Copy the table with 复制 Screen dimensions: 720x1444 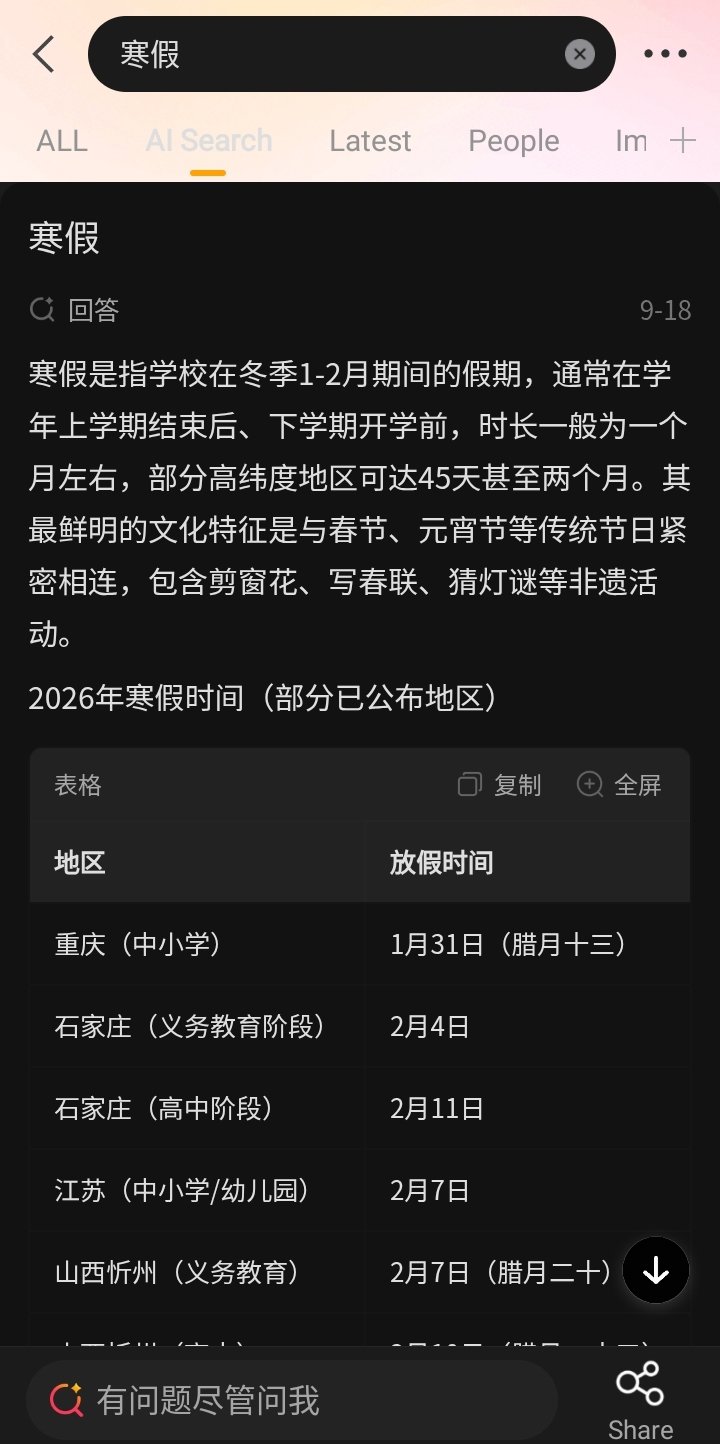pyautogui.click(x=499, y=785)
